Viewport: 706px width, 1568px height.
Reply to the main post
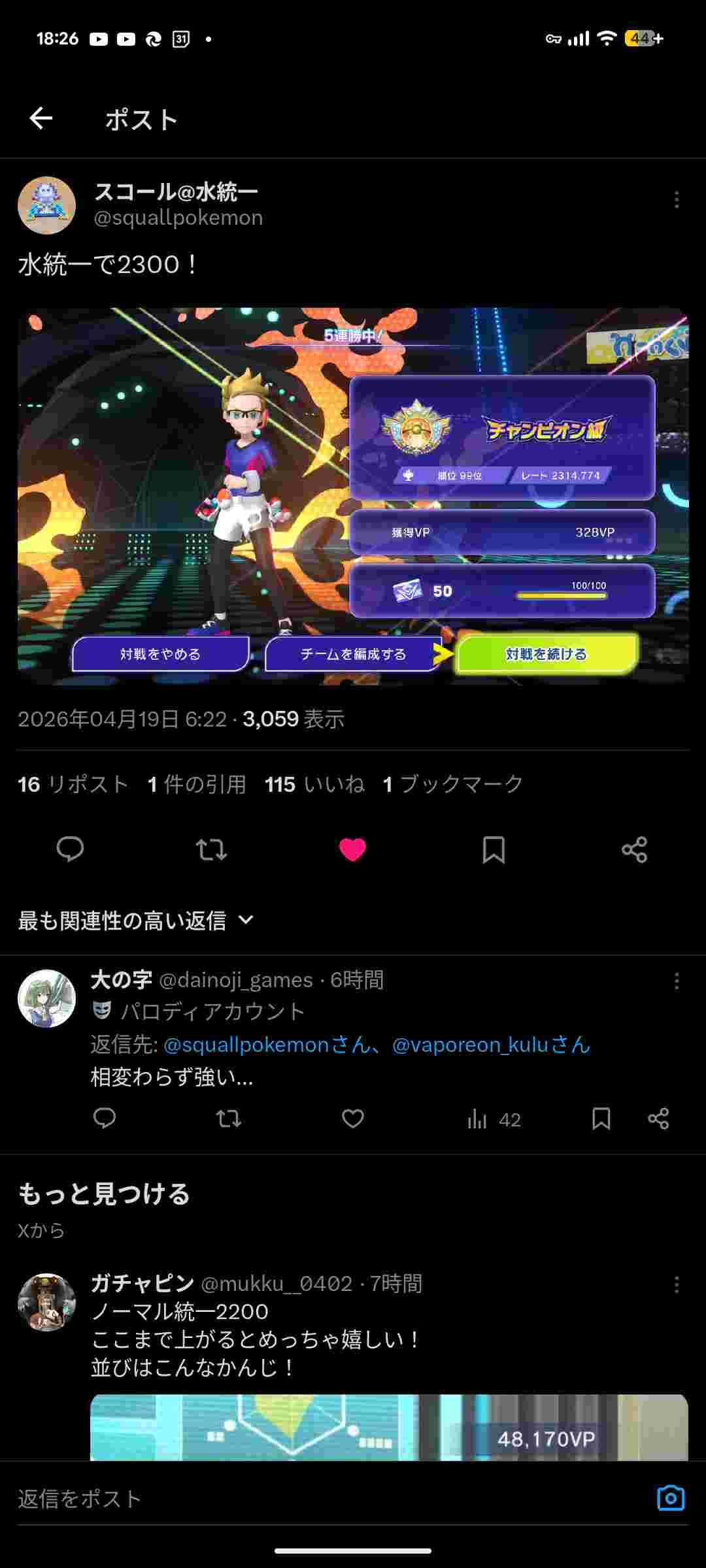coord(70,849)
